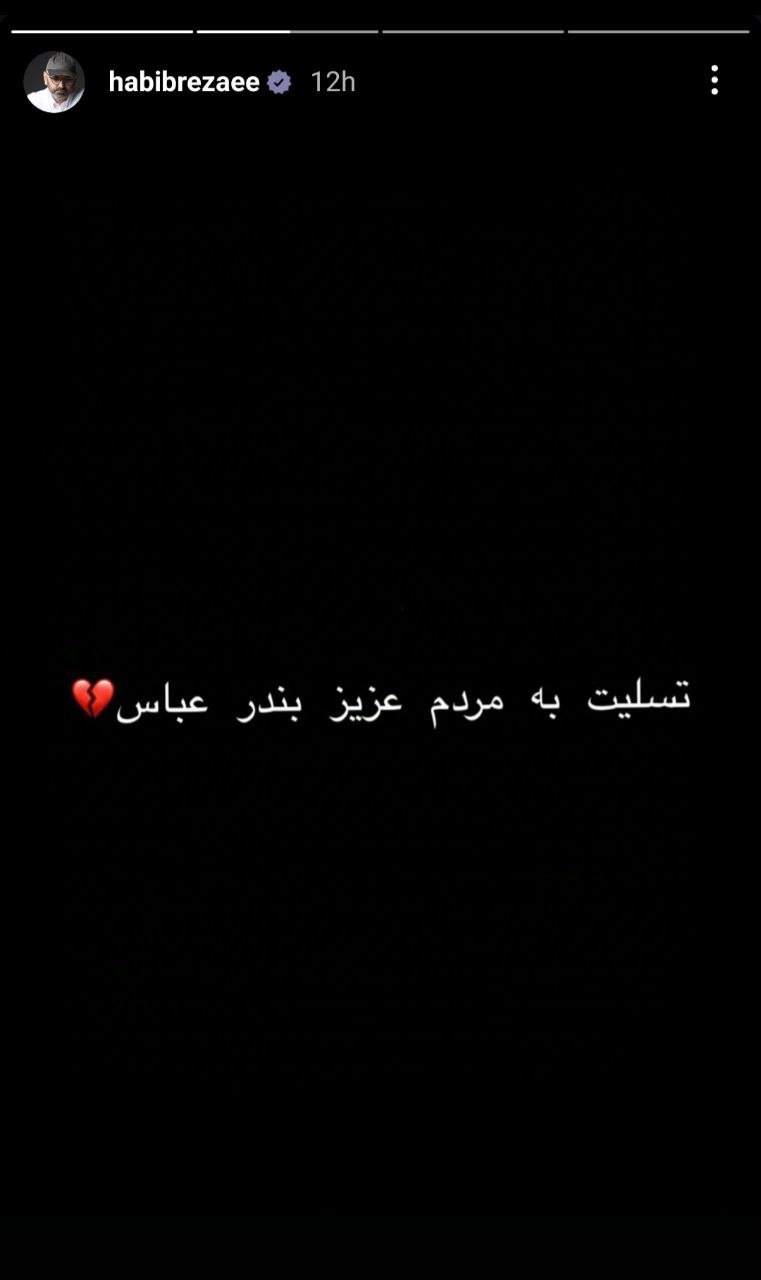The image size is (761, 1280).
Task: Open habibrezaee's profile picture
Action: pyautogui.click(x=54, y=82)
